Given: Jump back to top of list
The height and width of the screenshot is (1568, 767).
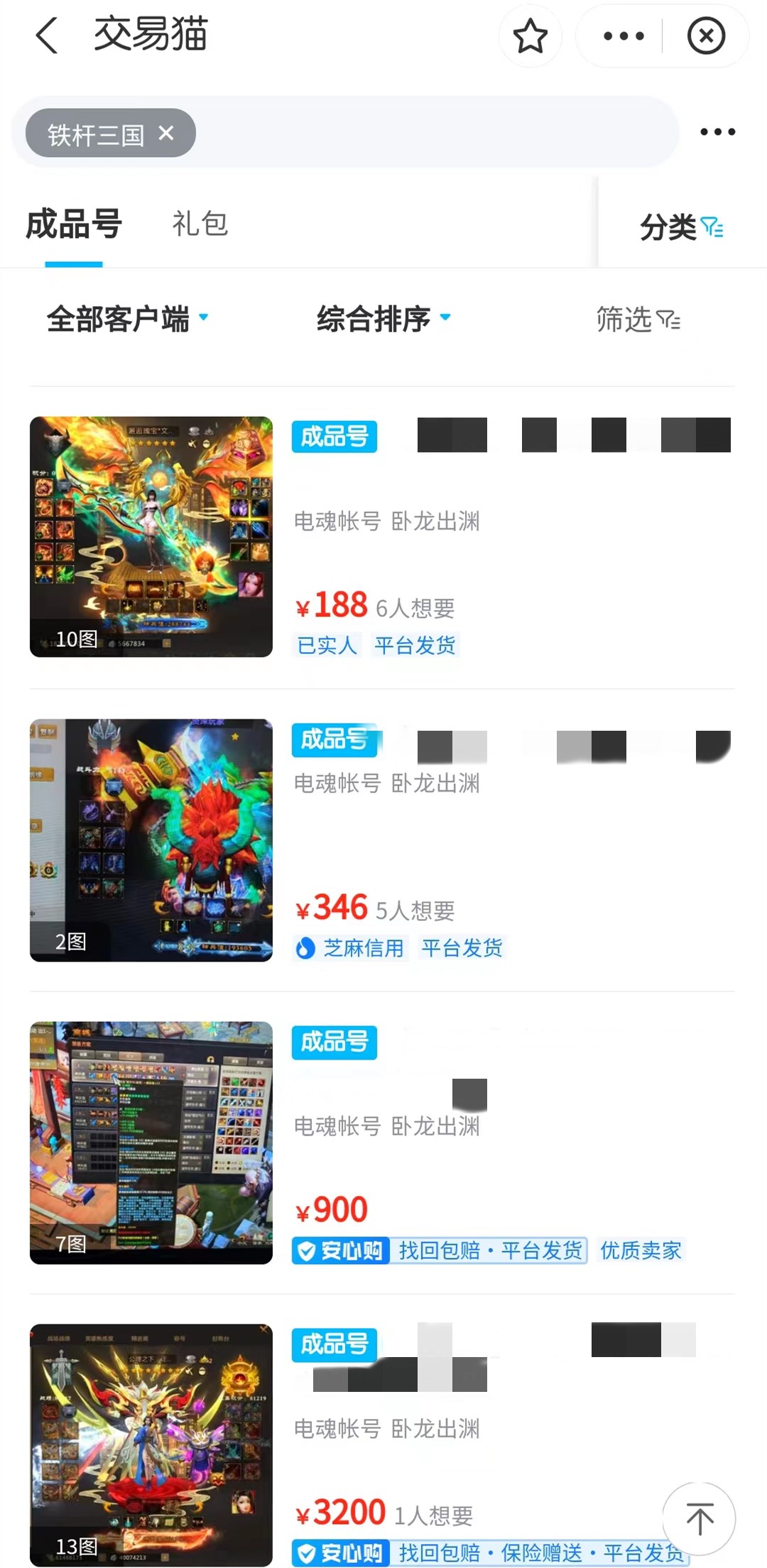Looking at the screenshot, I should coord(699,1520).
